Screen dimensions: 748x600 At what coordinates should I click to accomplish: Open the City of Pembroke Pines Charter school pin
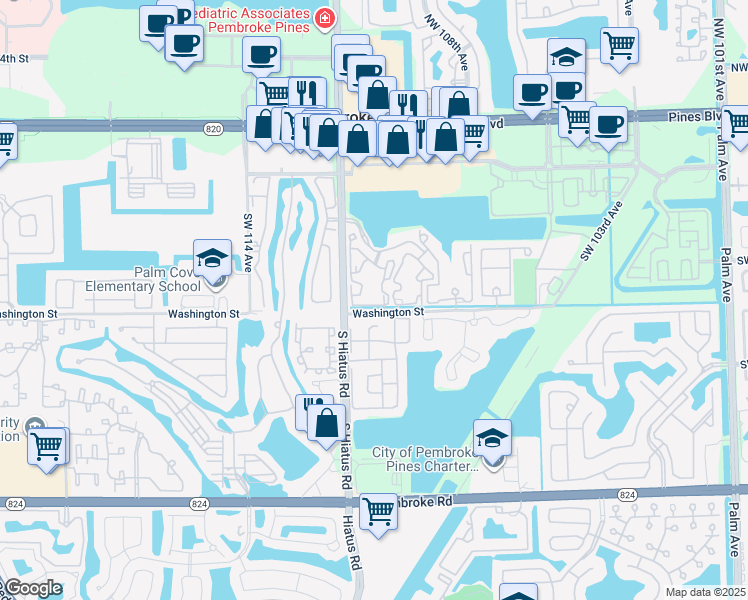coord(492,439)
